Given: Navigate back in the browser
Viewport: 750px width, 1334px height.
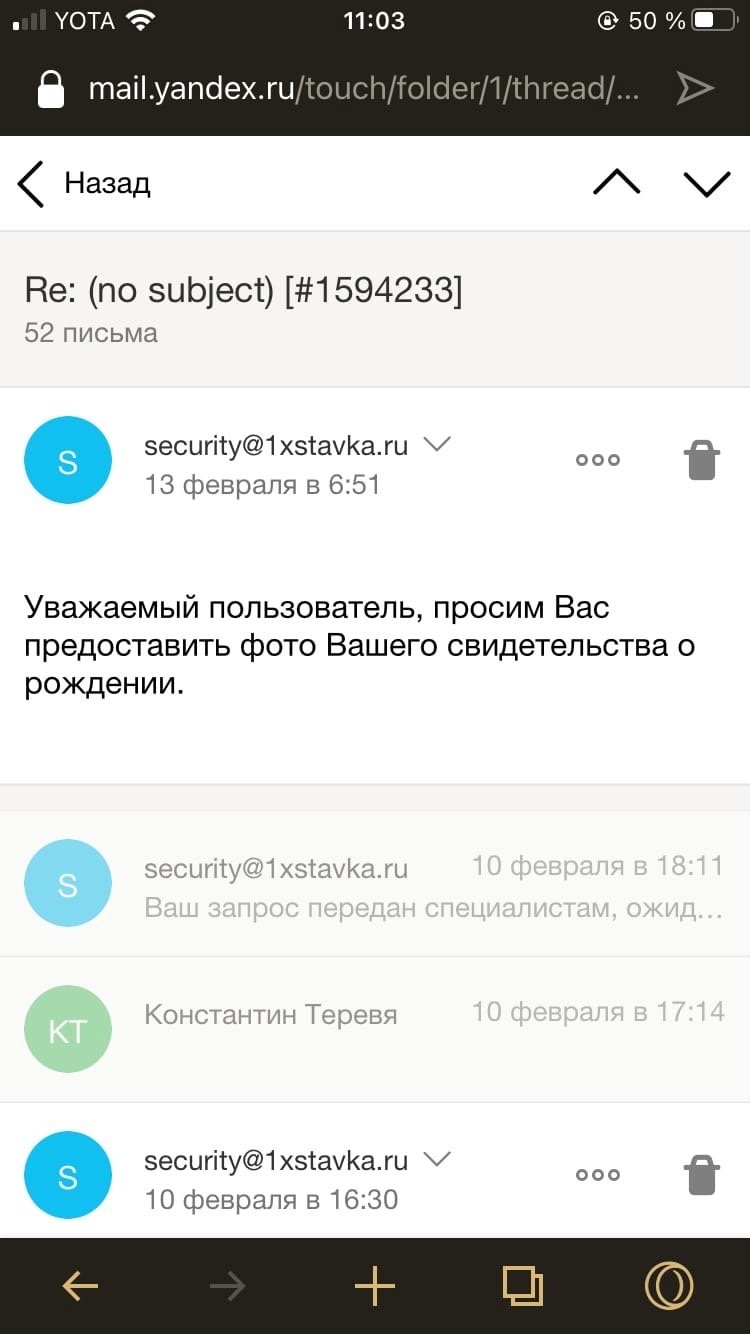Looking at the screenshot, I should click(81, 1286).
